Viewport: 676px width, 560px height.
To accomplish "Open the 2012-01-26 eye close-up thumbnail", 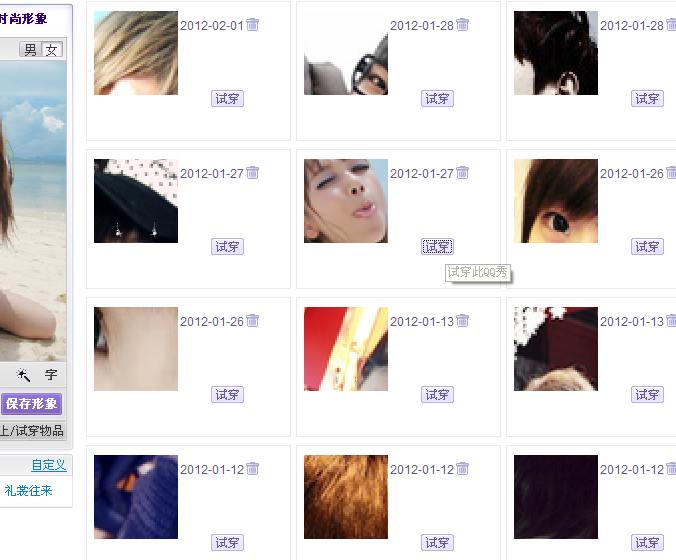I will pos(556,201).
